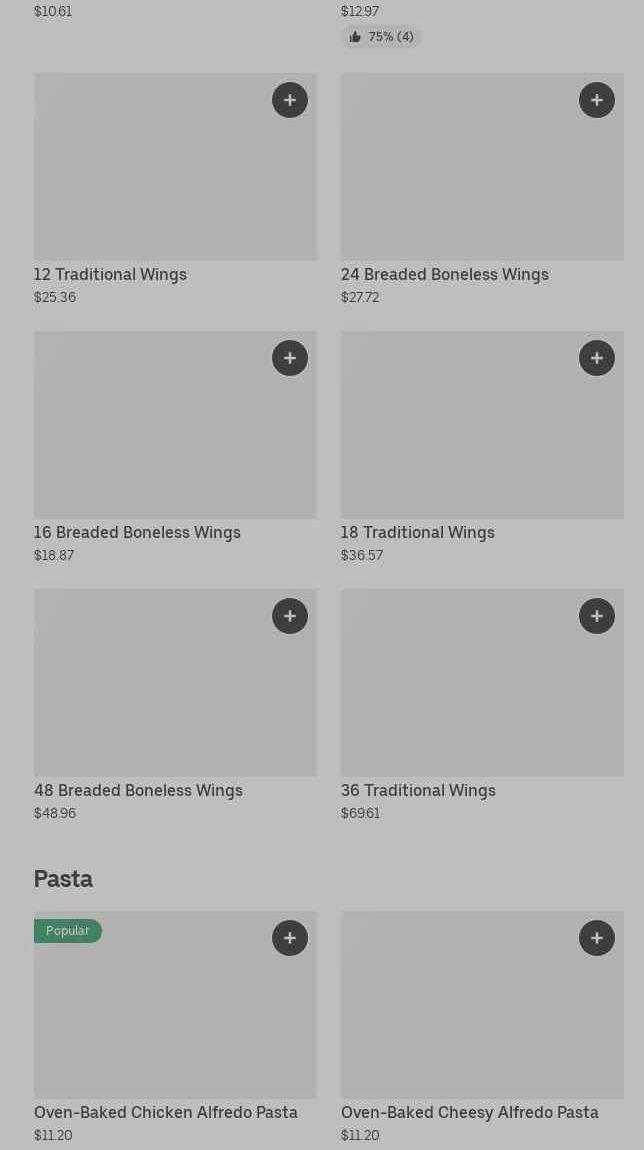Add 48 Breaded Boneless Wings to cart
This screenshot has height=1150, width=644.
[290, 616]
